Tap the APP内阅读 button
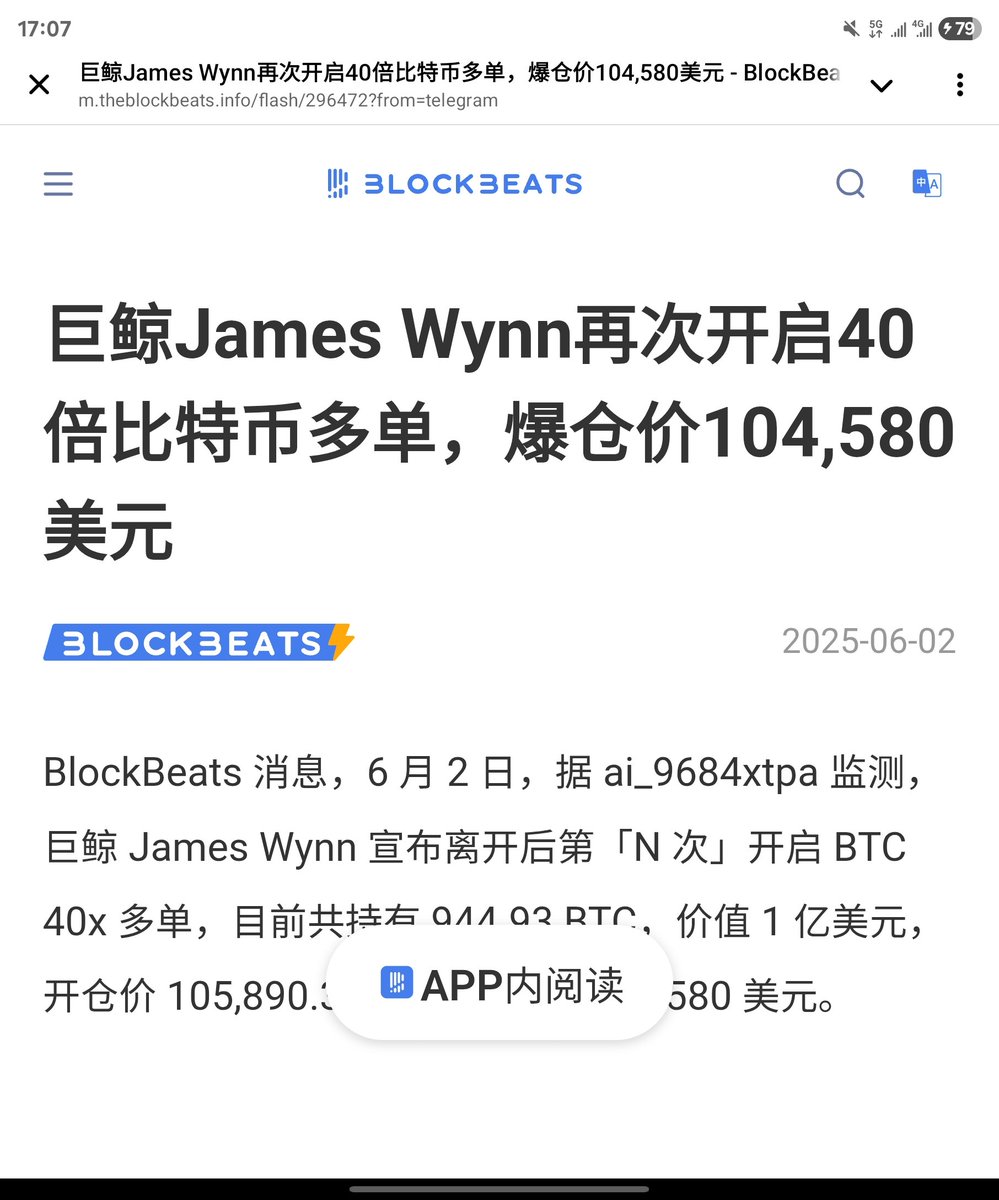This screenshot has height=1200, width=999. click(501, 984)
